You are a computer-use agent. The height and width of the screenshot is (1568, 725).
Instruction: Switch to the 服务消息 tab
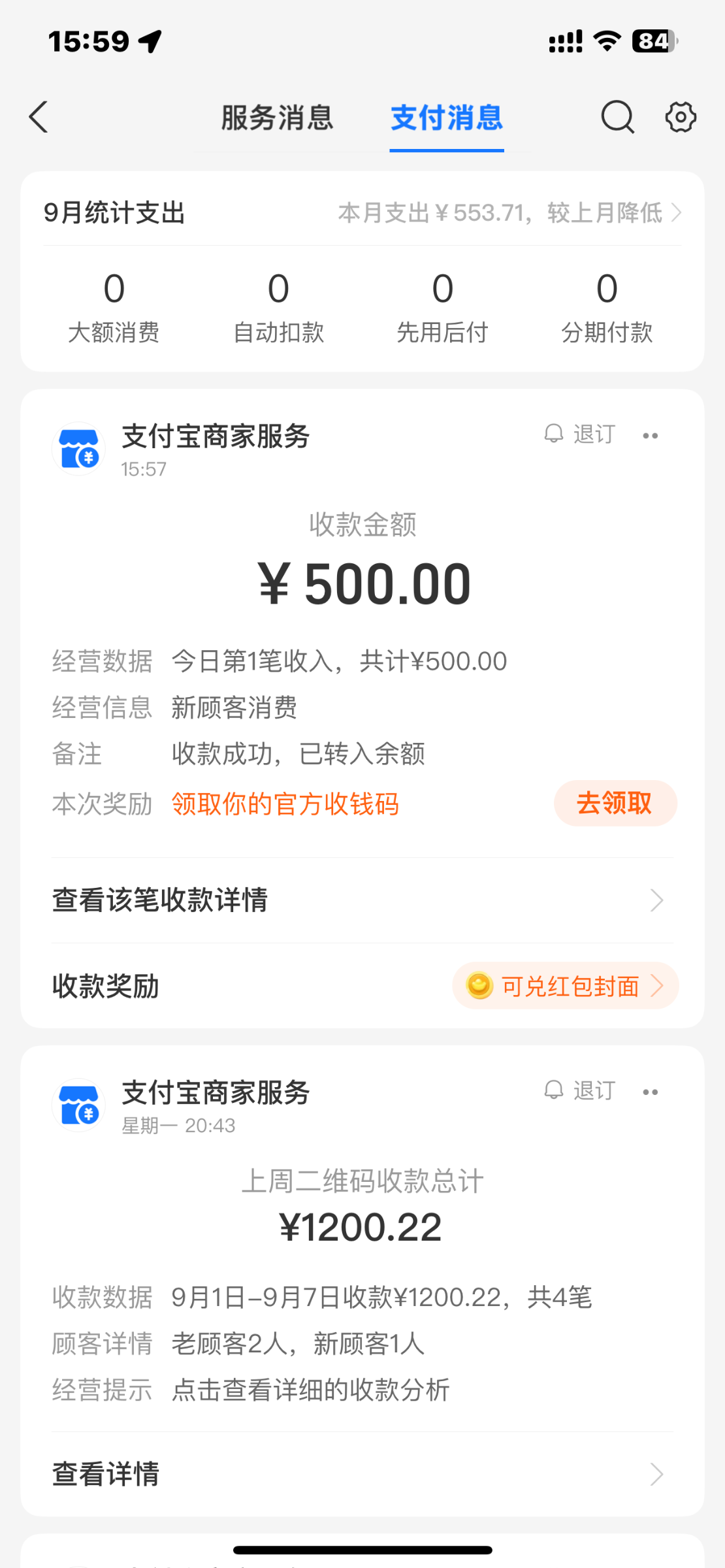[277, 118]
